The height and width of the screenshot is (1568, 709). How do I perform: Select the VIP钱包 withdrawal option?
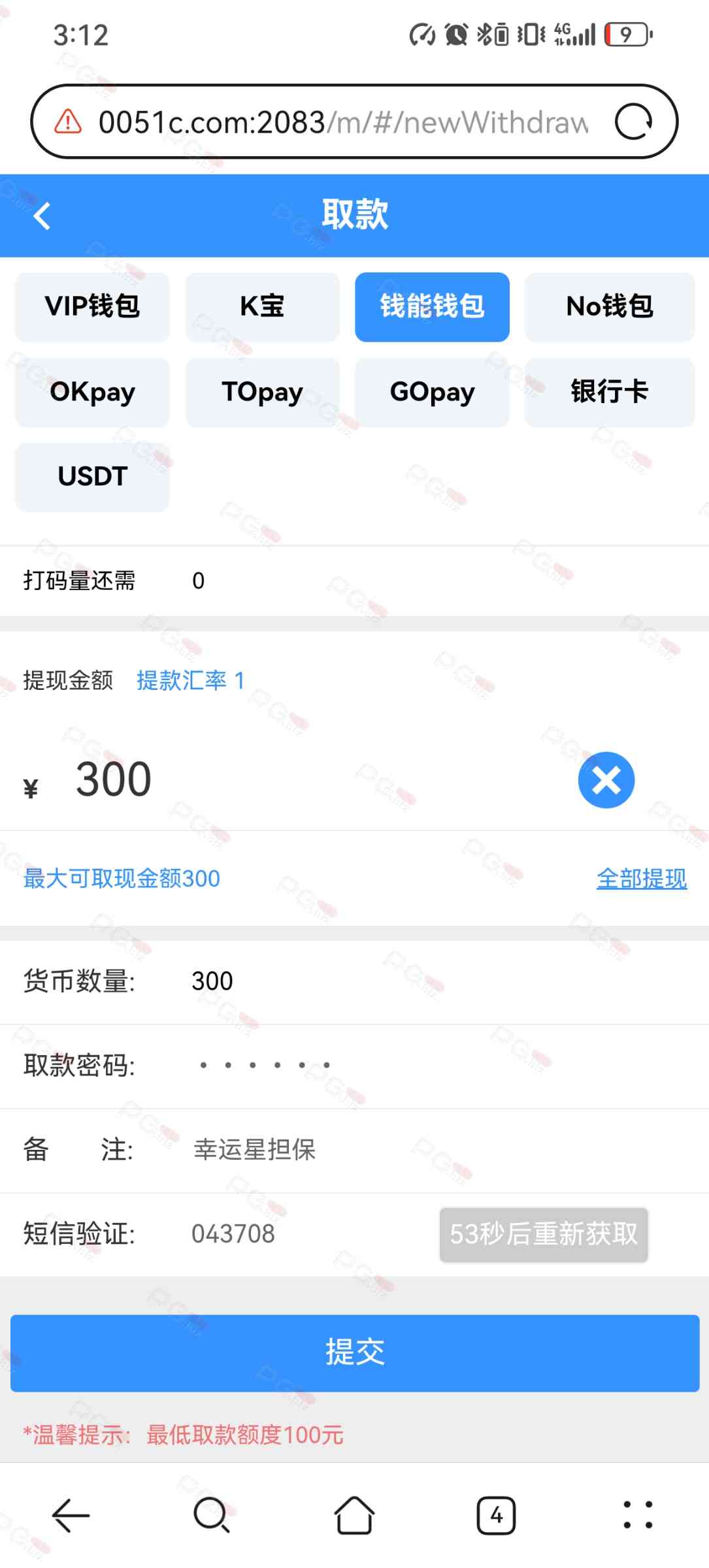(92, 306)
